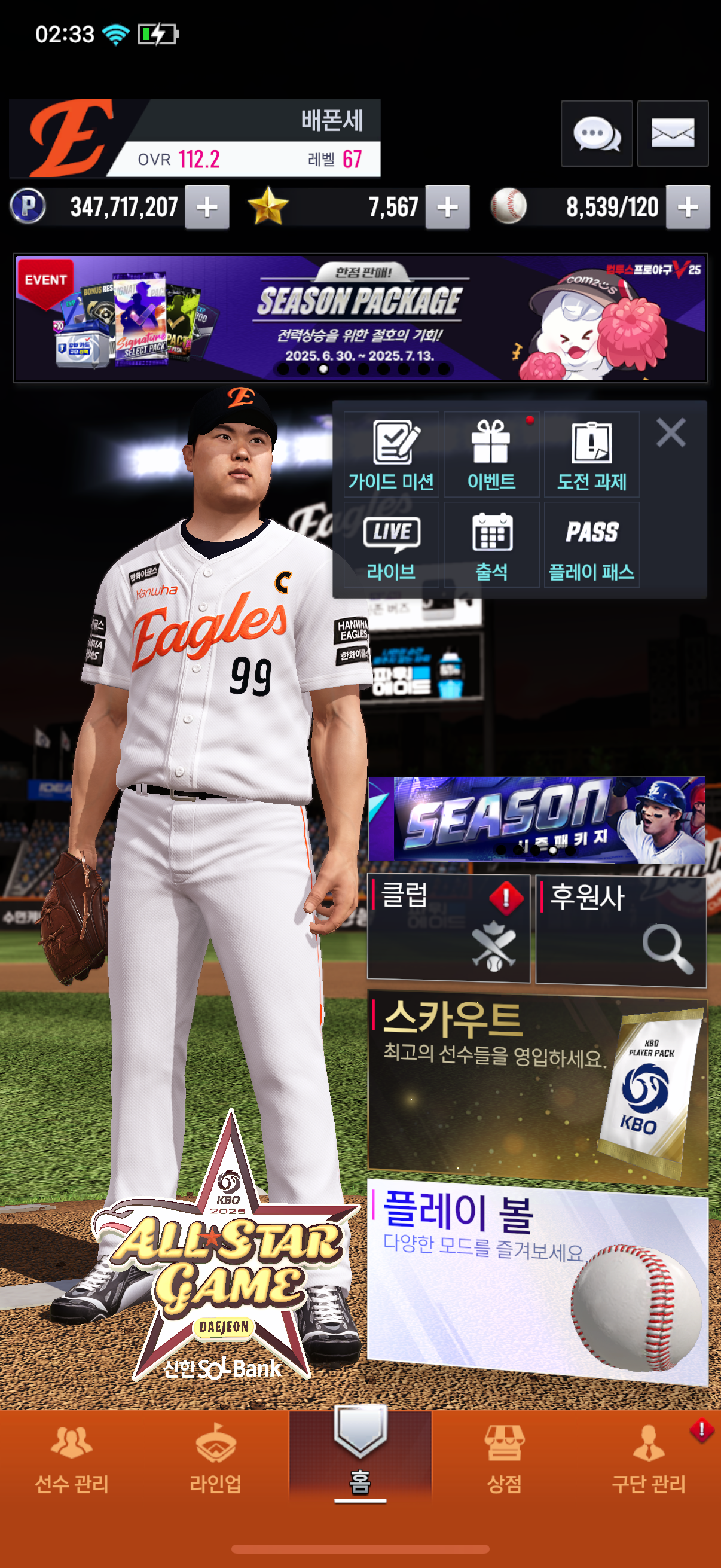The height and width of the screenshot is (1568, 721).
Task: Close the quick menu panel
Action: click(x=671, y=433)
